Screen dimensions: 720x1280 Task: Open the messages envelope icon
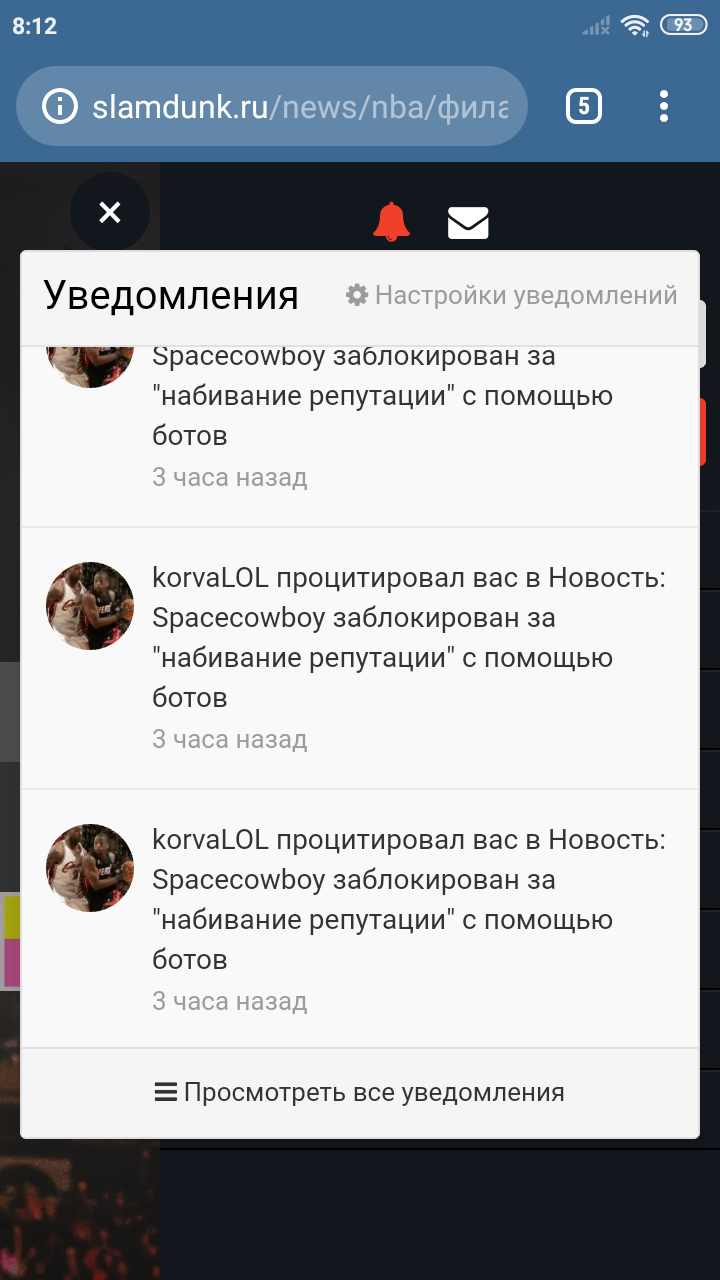[x=468, y=222]
